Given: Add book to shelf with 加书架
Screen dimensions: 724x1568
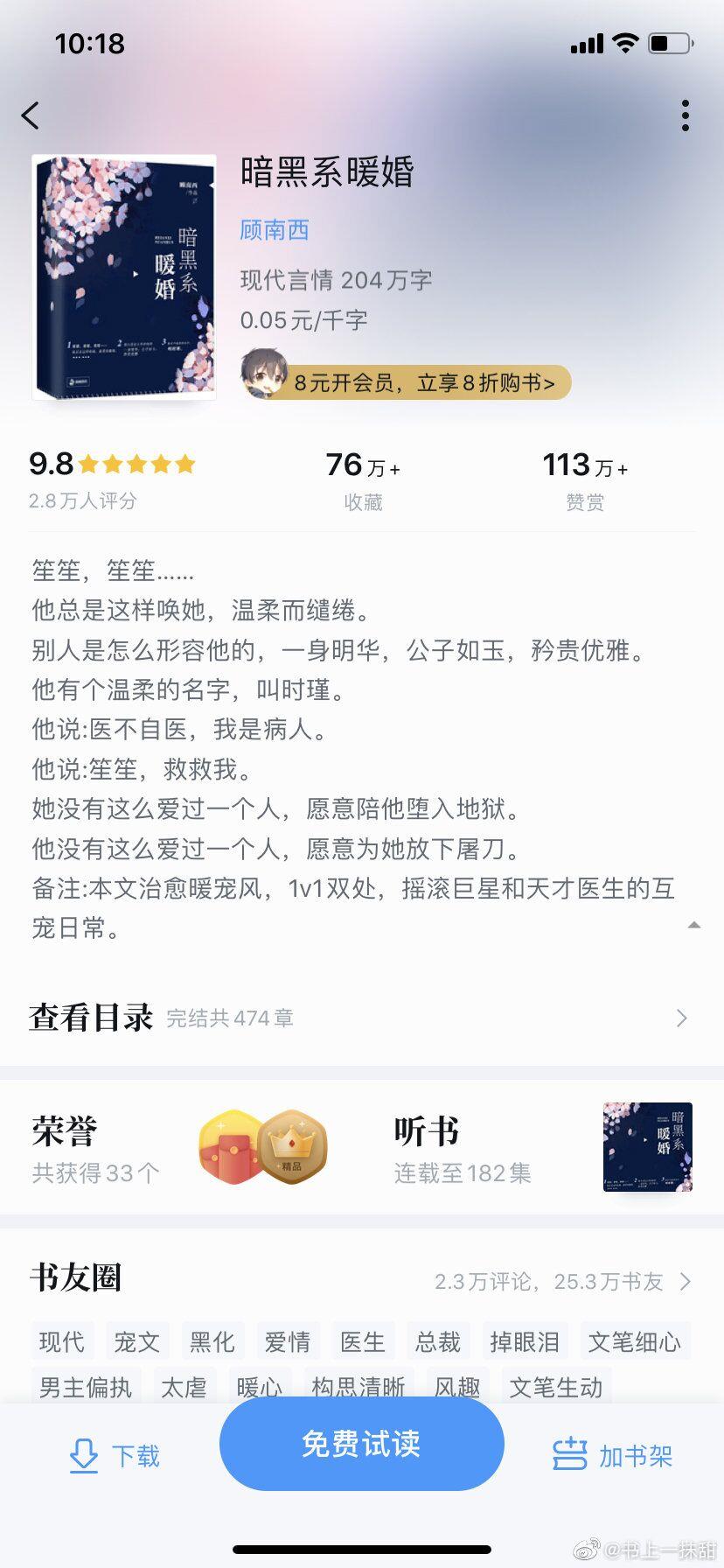Looking at the screenshot, I should point(613,1456).
